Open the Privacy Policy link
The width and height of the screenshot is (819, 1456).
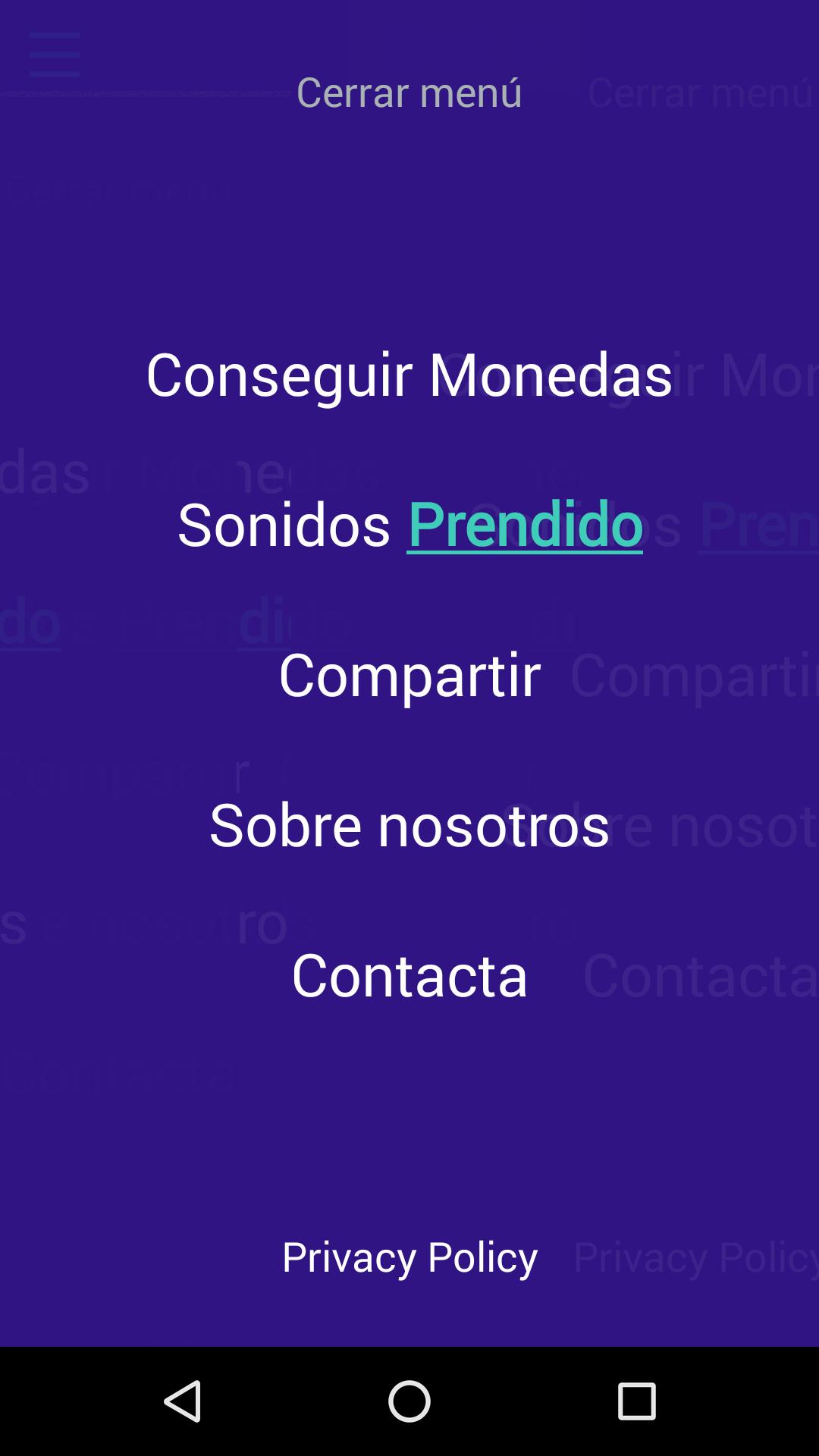click(409, 1255)
